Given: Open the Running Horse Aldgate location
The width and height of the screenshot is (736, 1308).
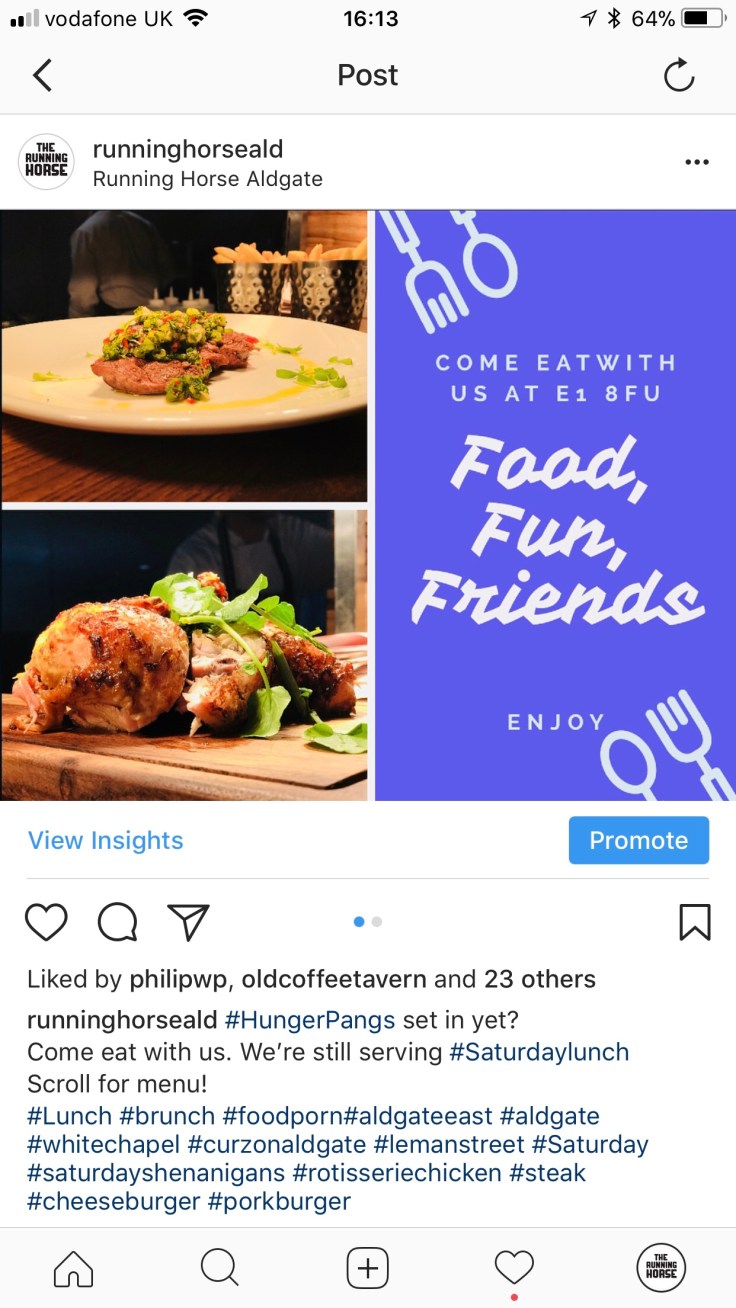Looking at the screenshot, I should click(x=207, y=180).
